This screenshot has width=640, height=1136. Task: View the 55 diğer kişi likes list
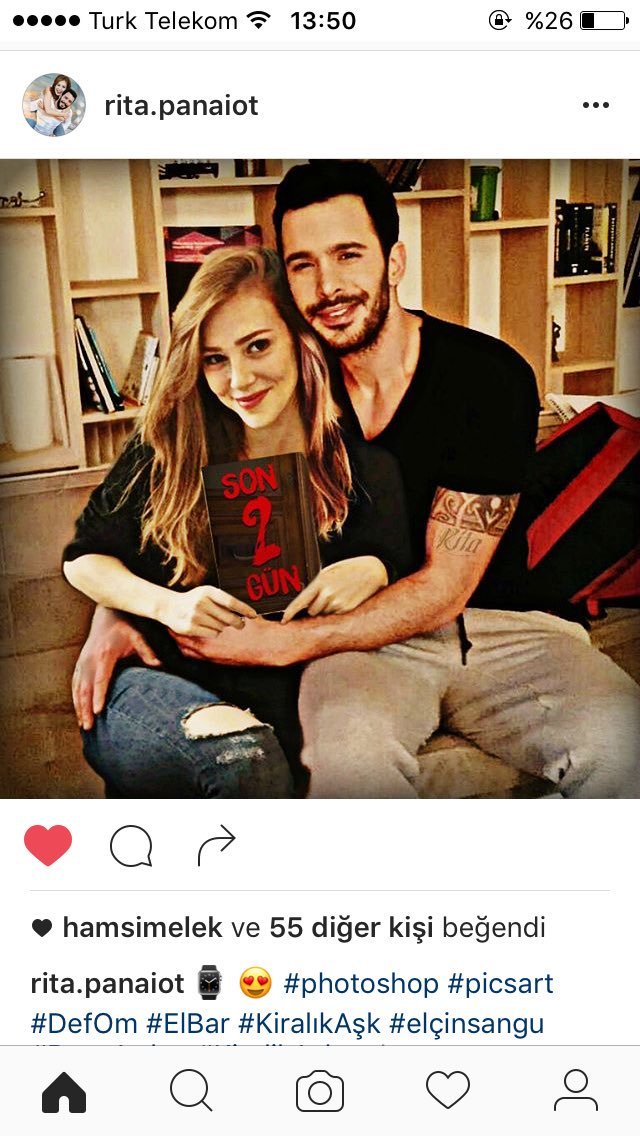tap(351, 928)
